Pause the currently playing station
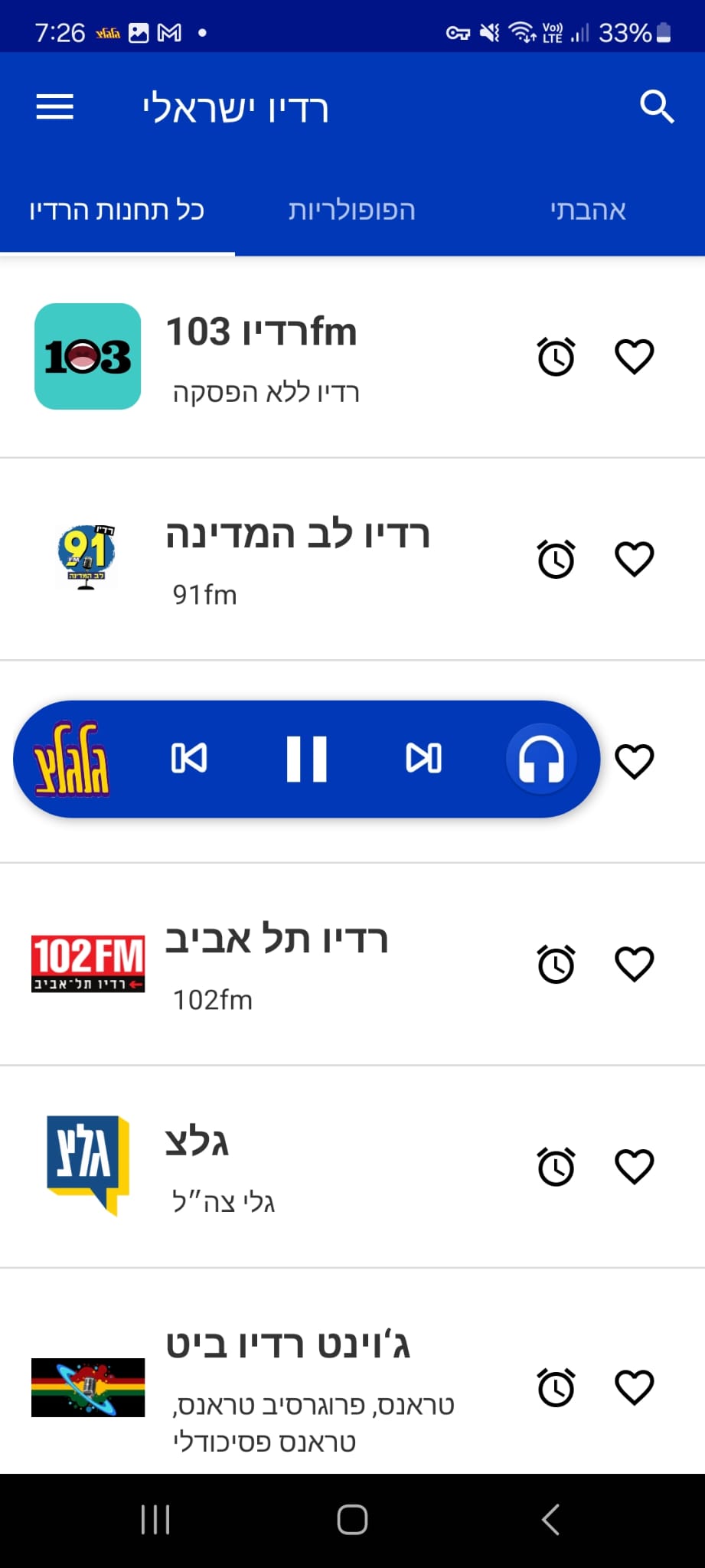 [x=307, y=759]
